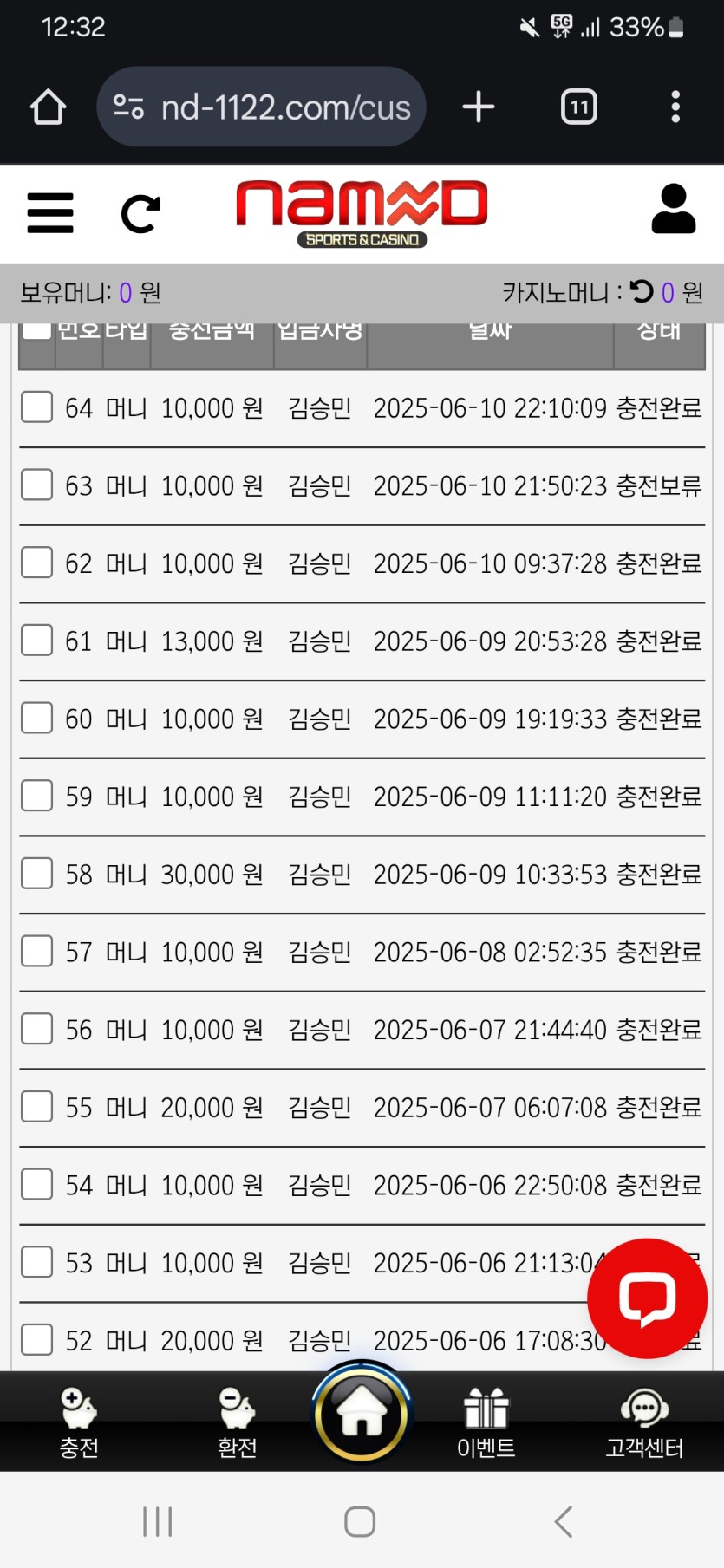This screenshot has width=724, height=1568.
Task: Select checkbox for entry 63
Action: click(37, 485)
